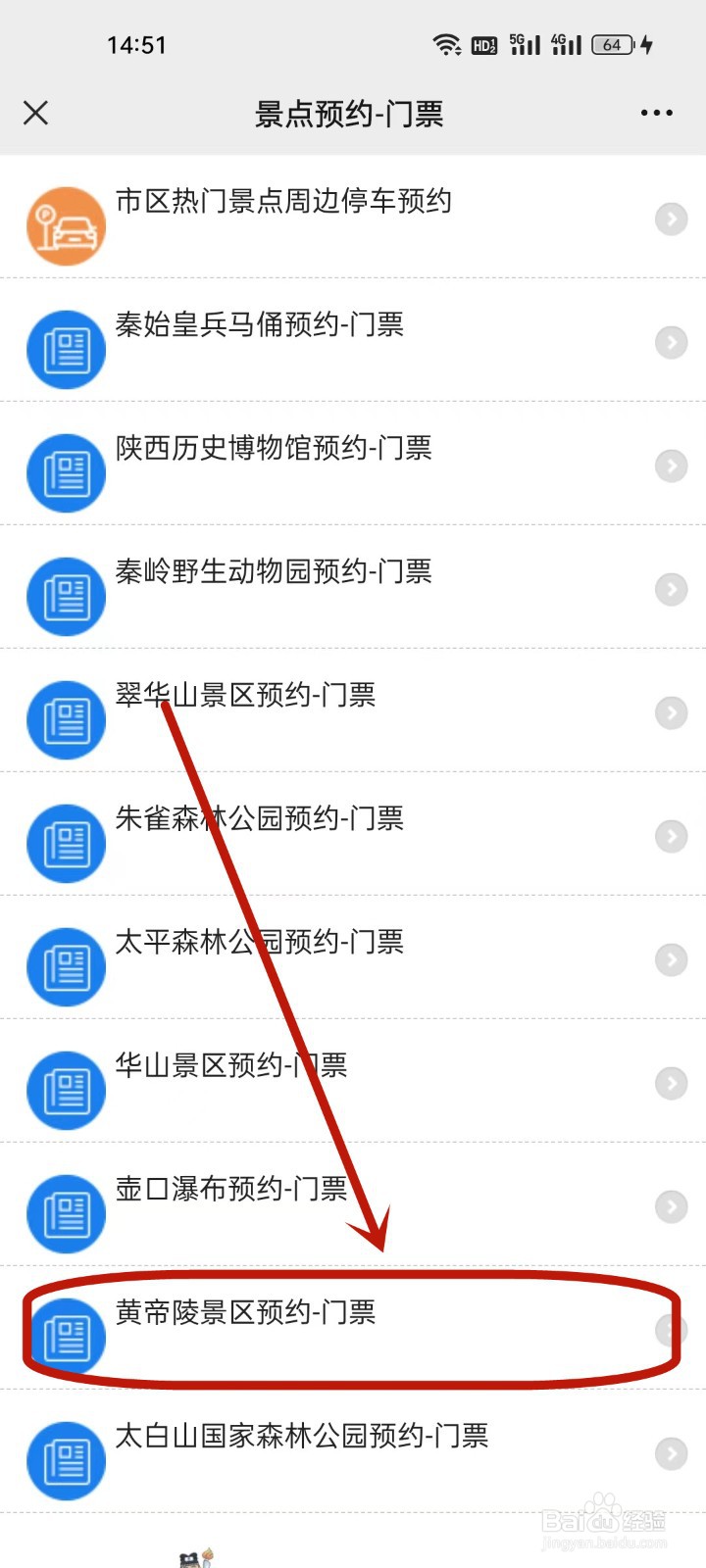This screenshot has width=706, height=1568.
Task: Open the three-dot options menu
Action: (655, 113)
